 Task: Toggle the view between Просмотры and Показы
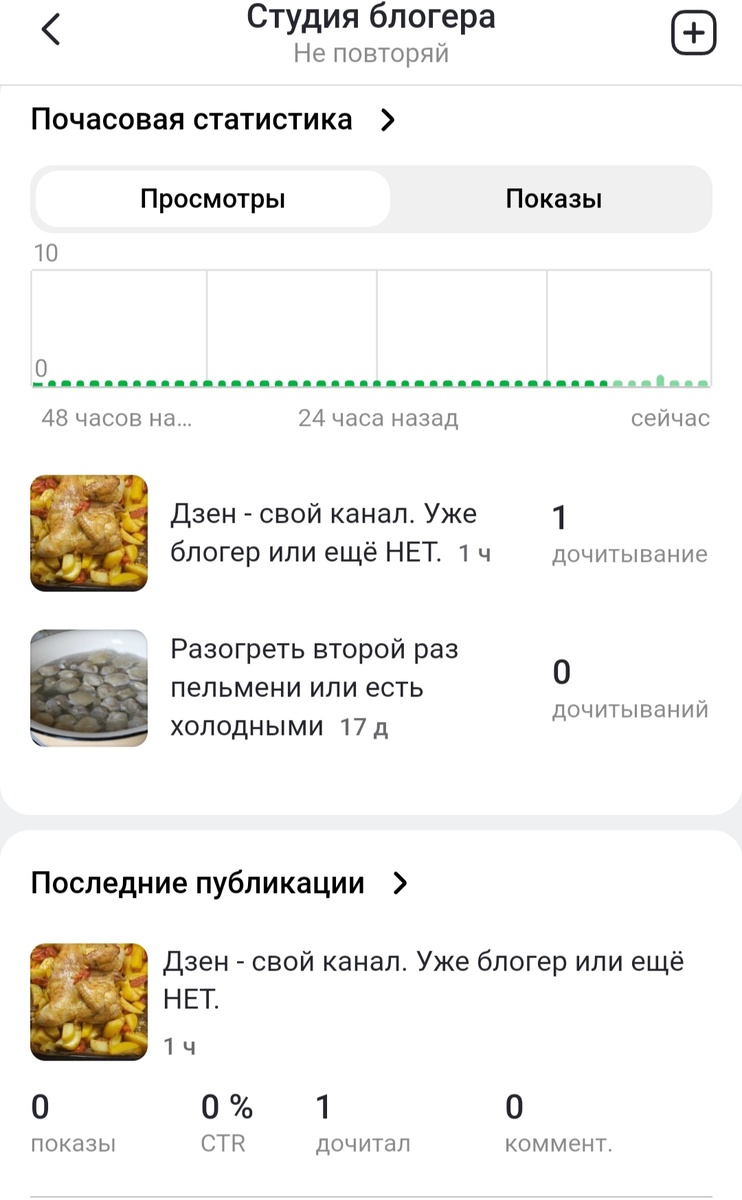coord(551,198)
